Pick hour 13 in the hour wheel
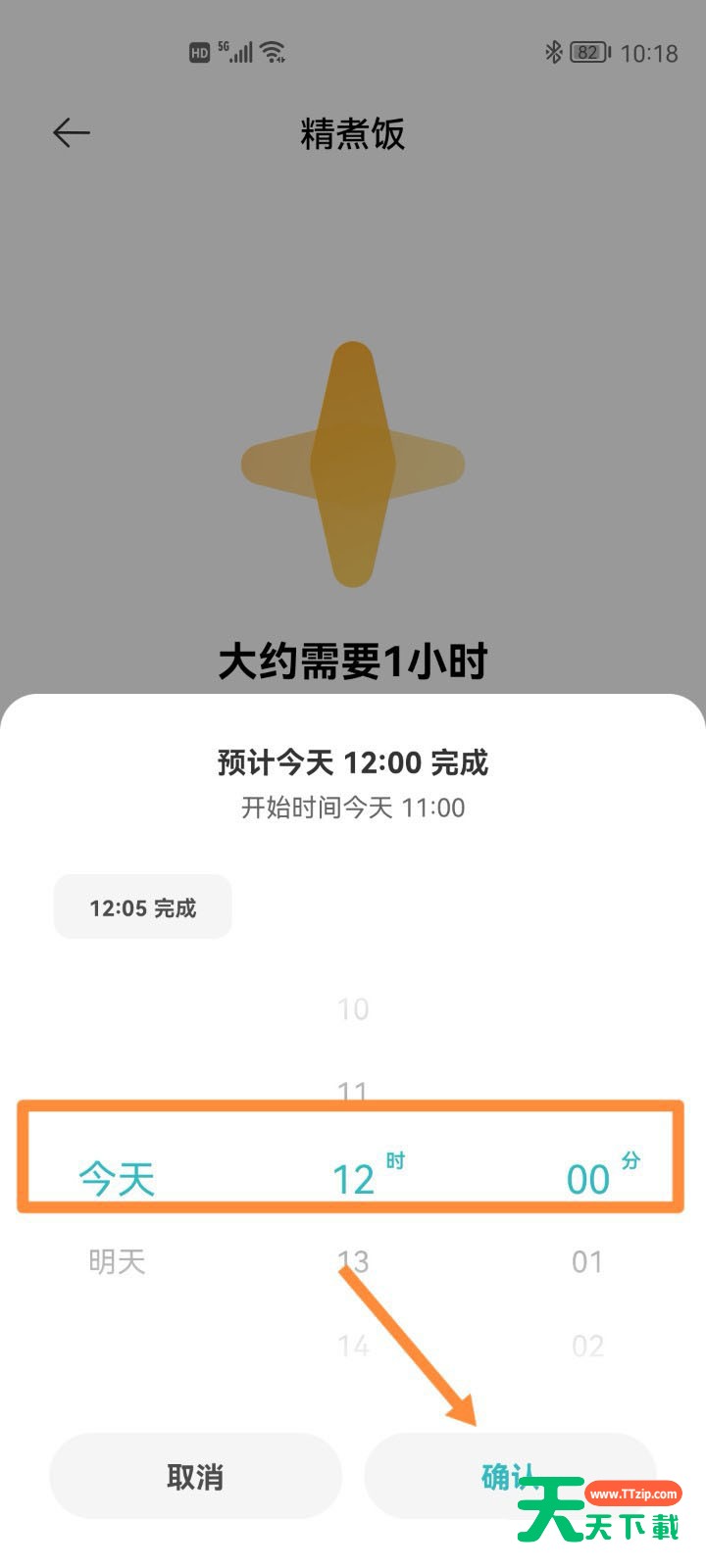The width and height of the screenshot is (706, 1568). [353, 1261]
